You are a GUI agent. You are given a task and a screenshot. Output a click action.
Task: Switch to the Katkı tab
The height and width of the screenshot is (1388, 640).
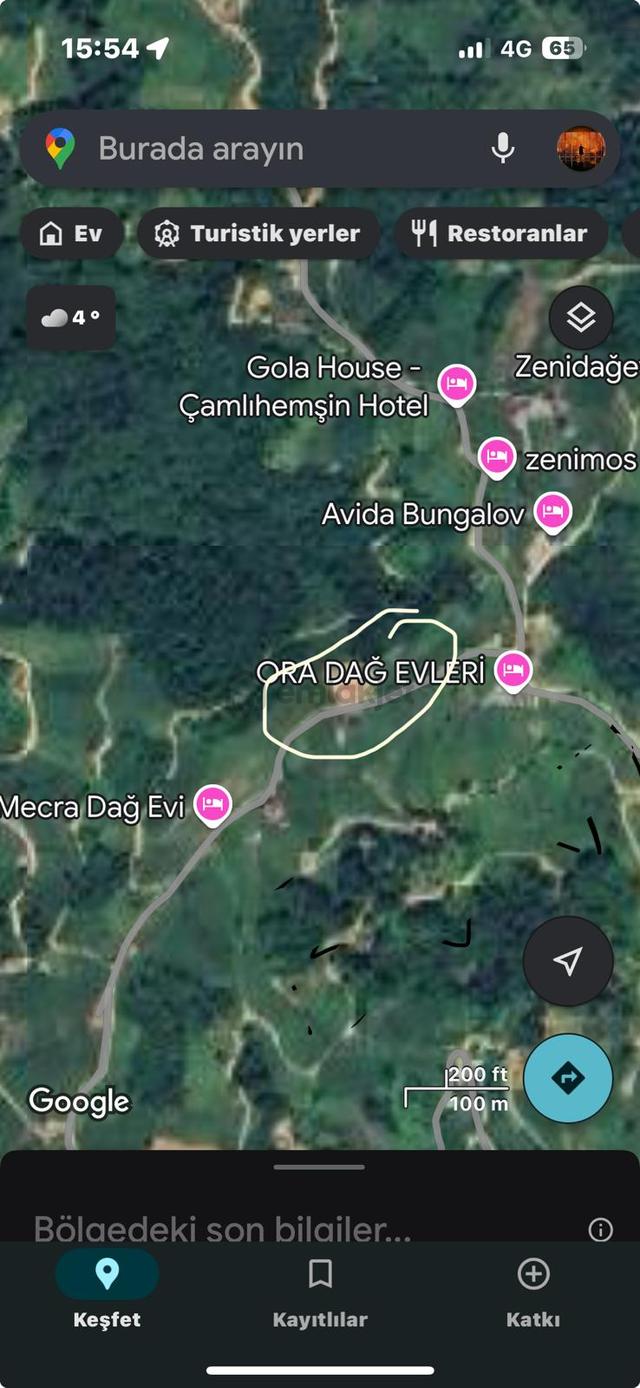[x=533, y=1292]
